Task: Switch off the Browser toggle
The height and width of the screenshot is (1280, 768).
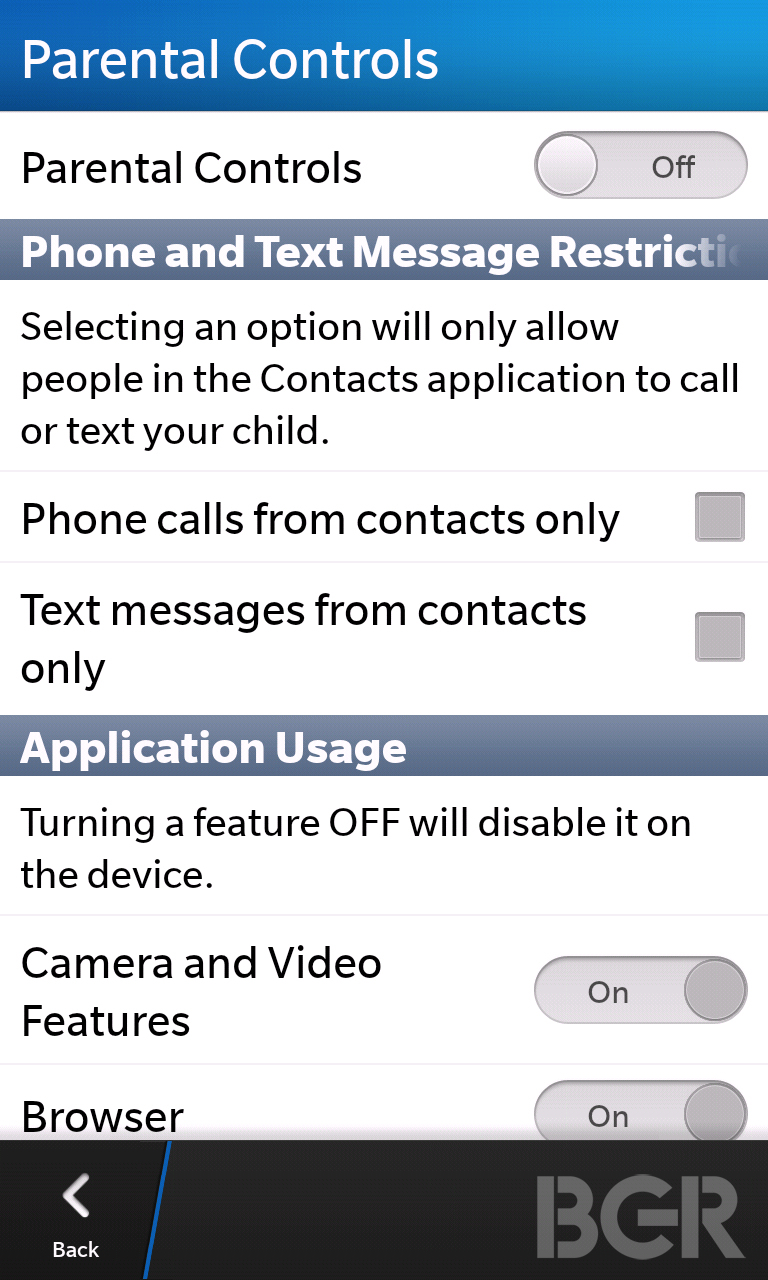Action: pyautogui.click(x=641, y=1112)
